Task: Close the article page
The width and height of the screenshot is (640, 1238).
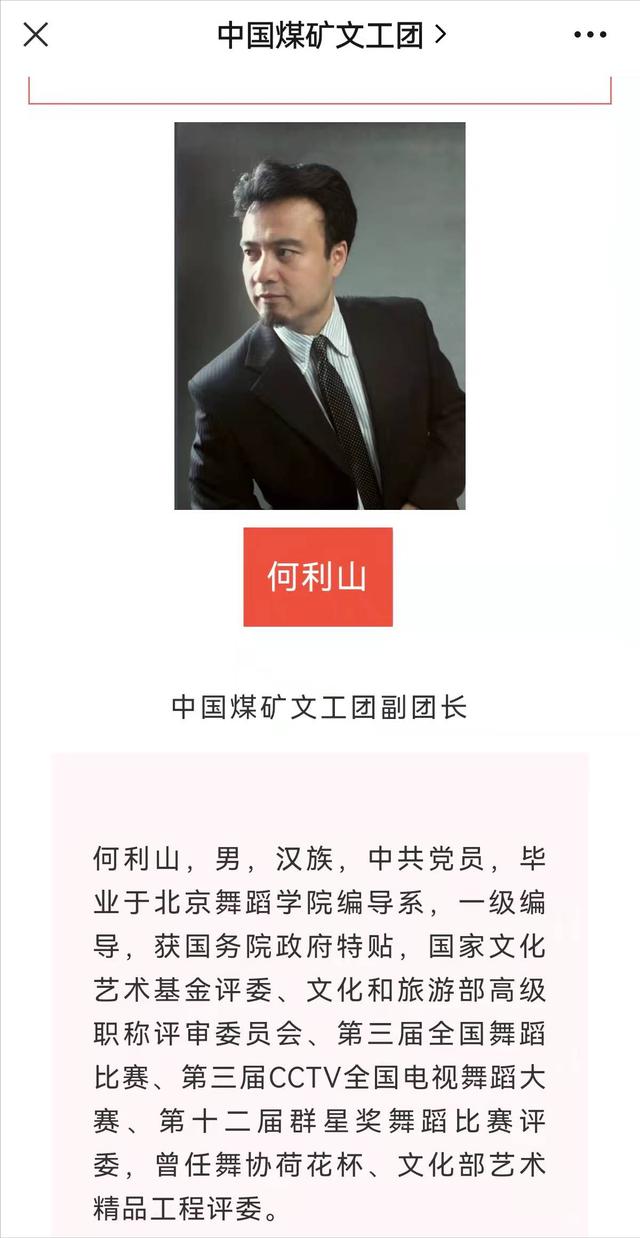Action: pos(36,35)
